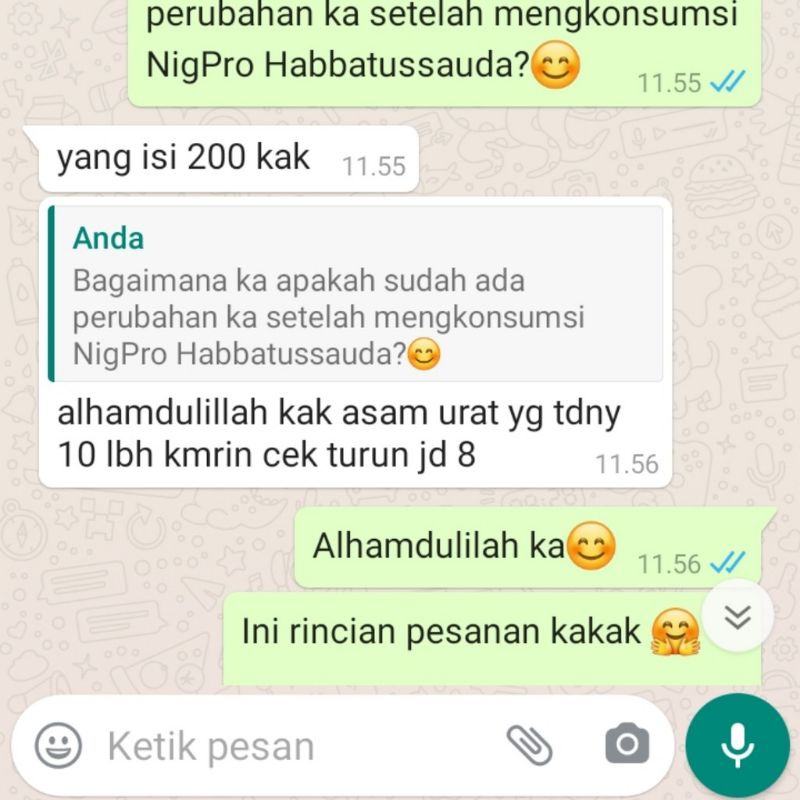
Task: Attach a file with the paperclip
Action: (529, 745)
